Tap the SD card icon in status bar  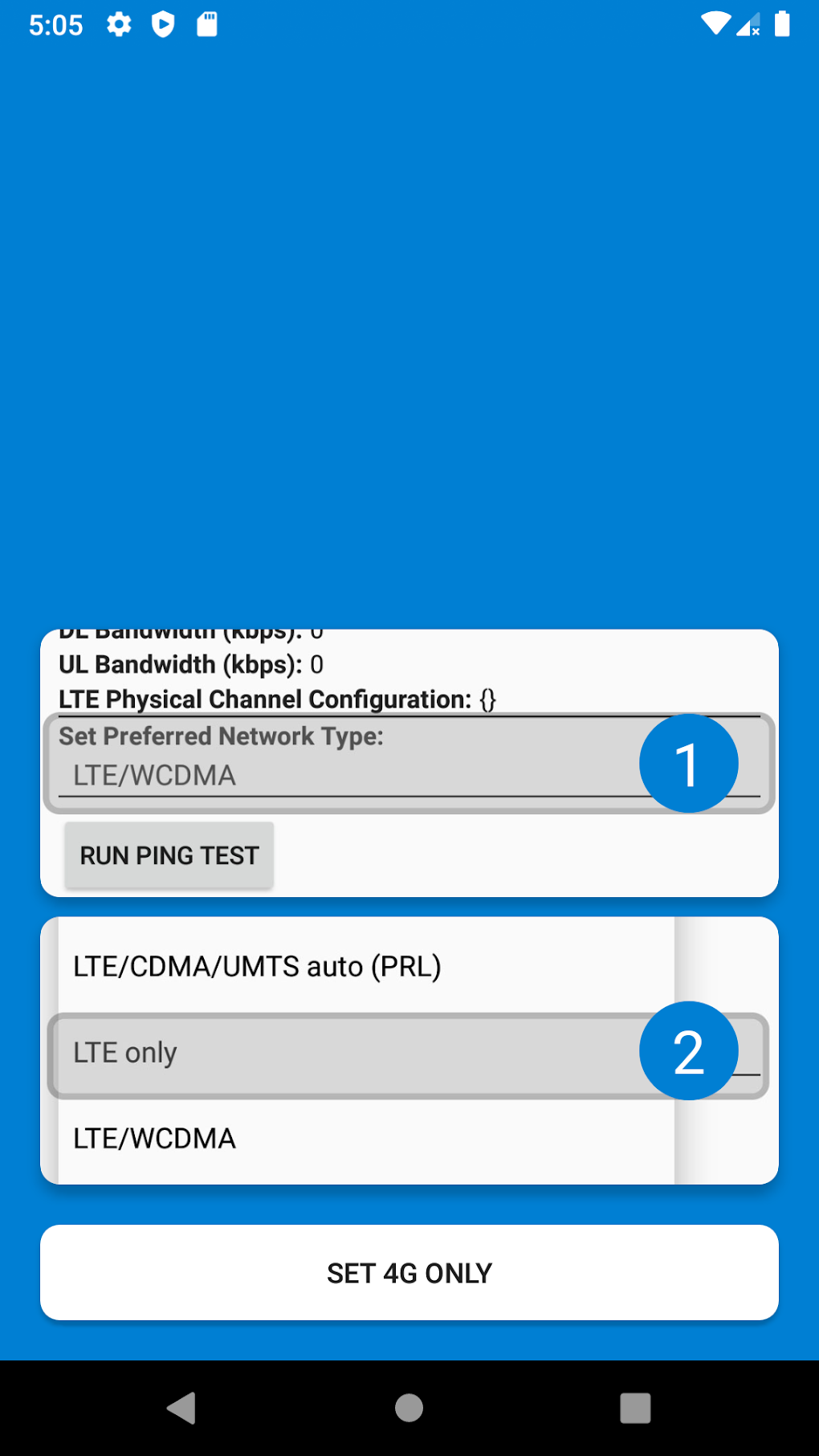tap(206, 24)
